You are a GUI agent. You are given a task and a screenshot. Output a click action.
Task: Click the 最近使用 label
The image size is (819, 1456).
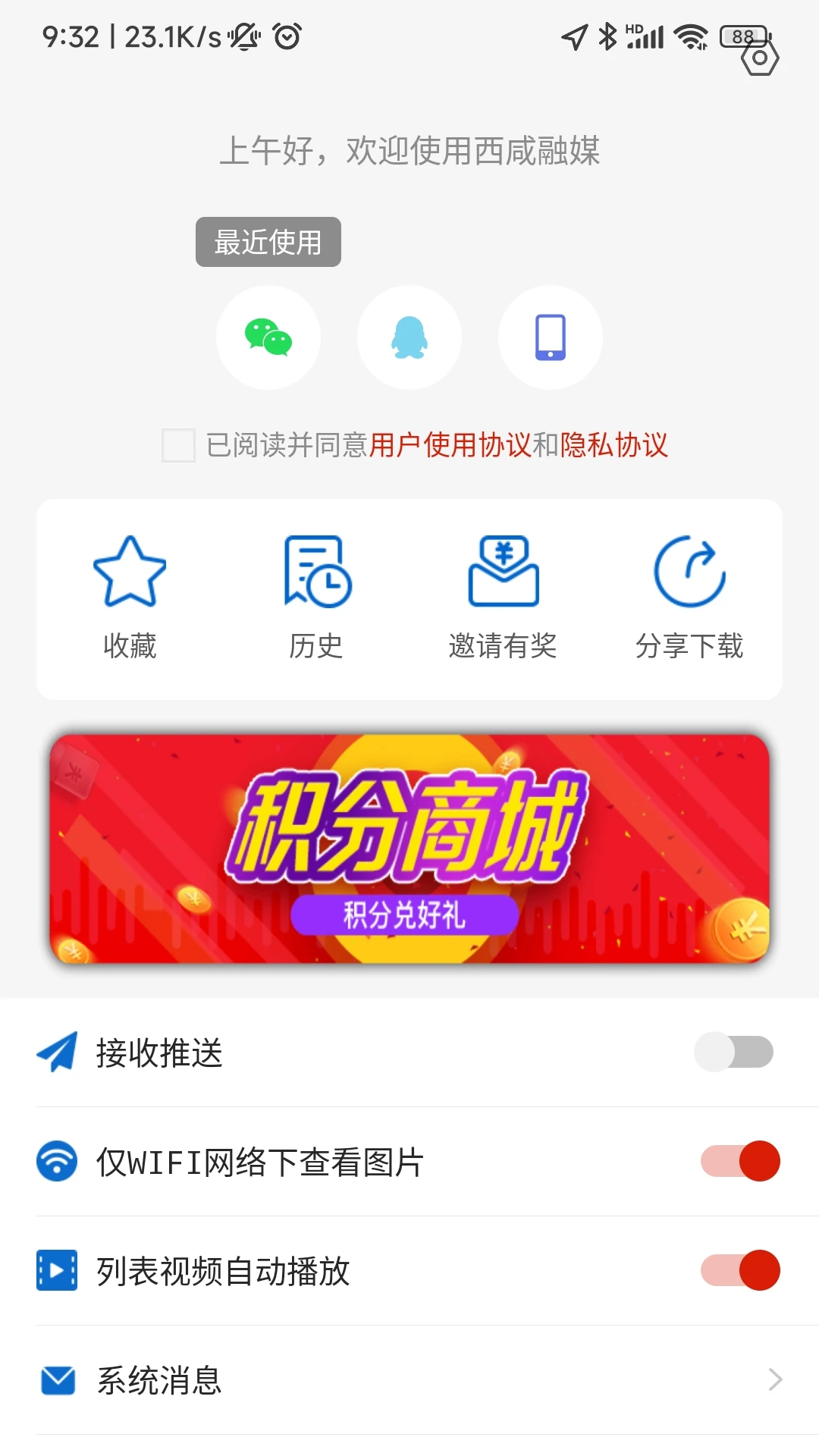point(268,241)
